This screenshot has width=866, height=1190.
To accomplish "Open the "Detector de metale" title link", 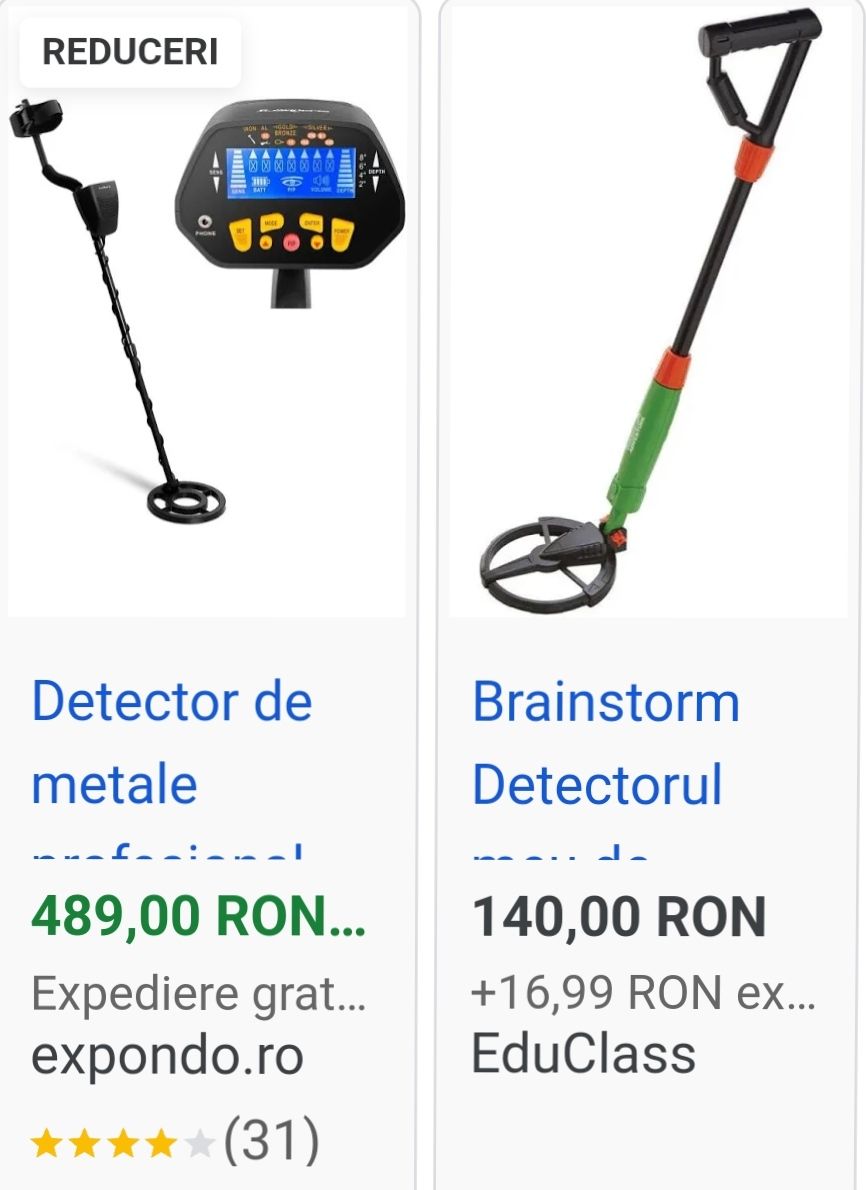I will [171, 742].
